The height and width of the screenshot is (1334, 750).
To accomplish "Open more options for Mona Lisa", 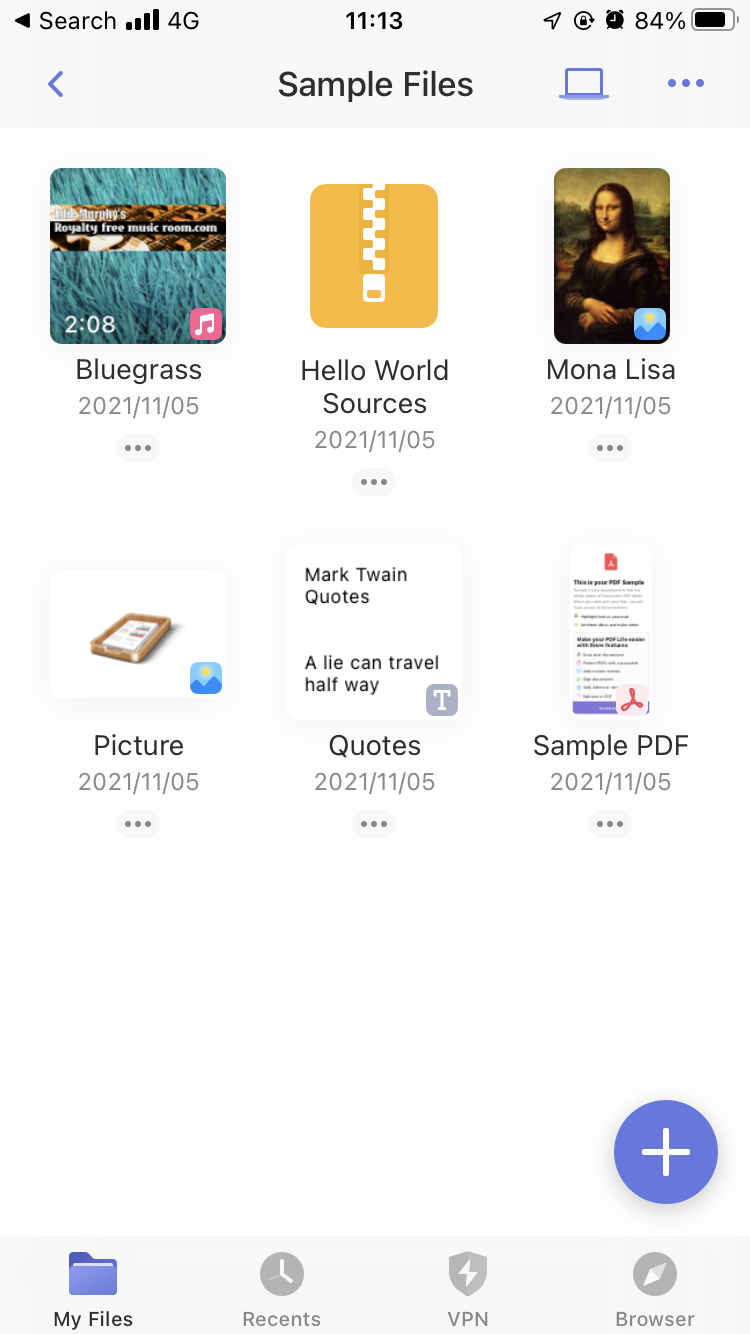I will click(610, 447).
